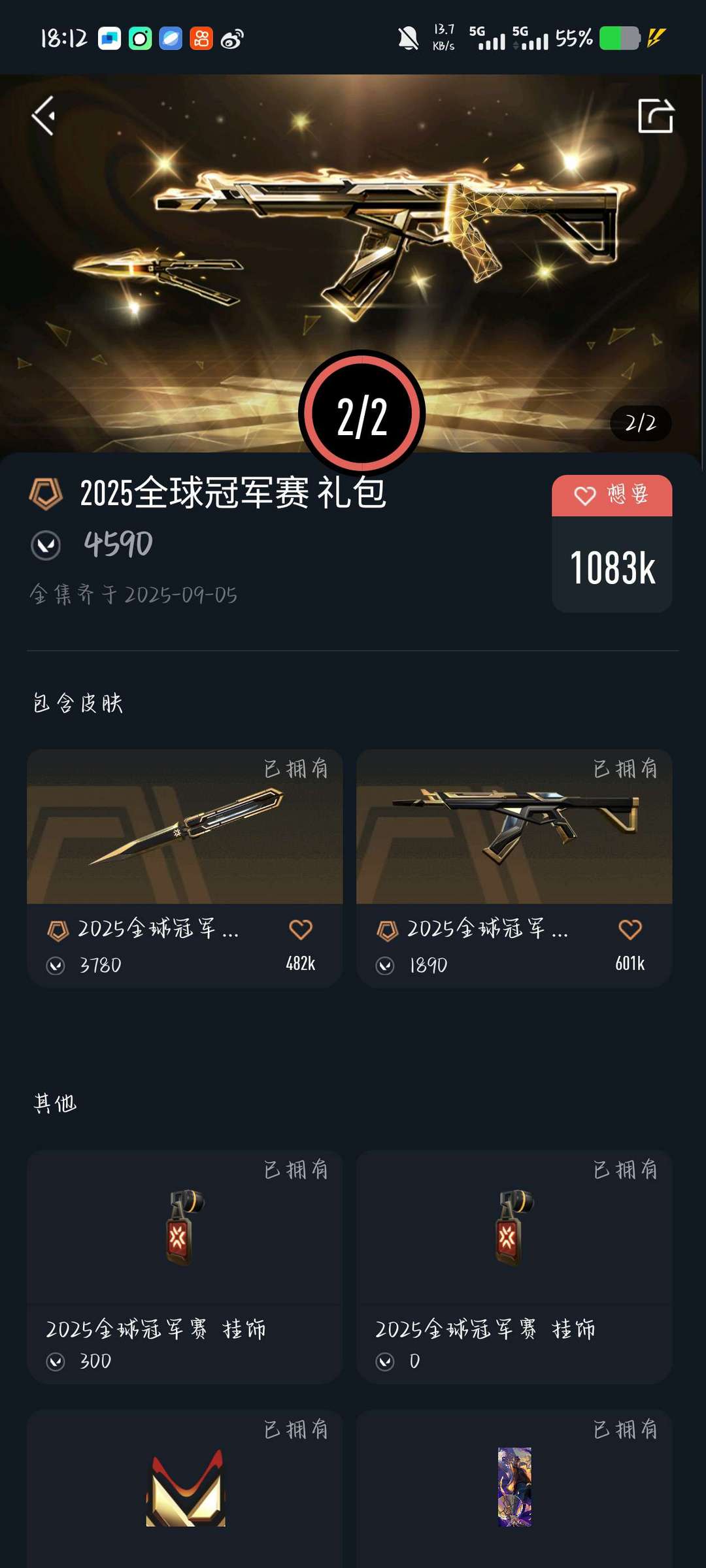Viewport: 706px width, 1568px height.
Task: Like the rifle skin with 601k hearts
Action: point(630,929)
